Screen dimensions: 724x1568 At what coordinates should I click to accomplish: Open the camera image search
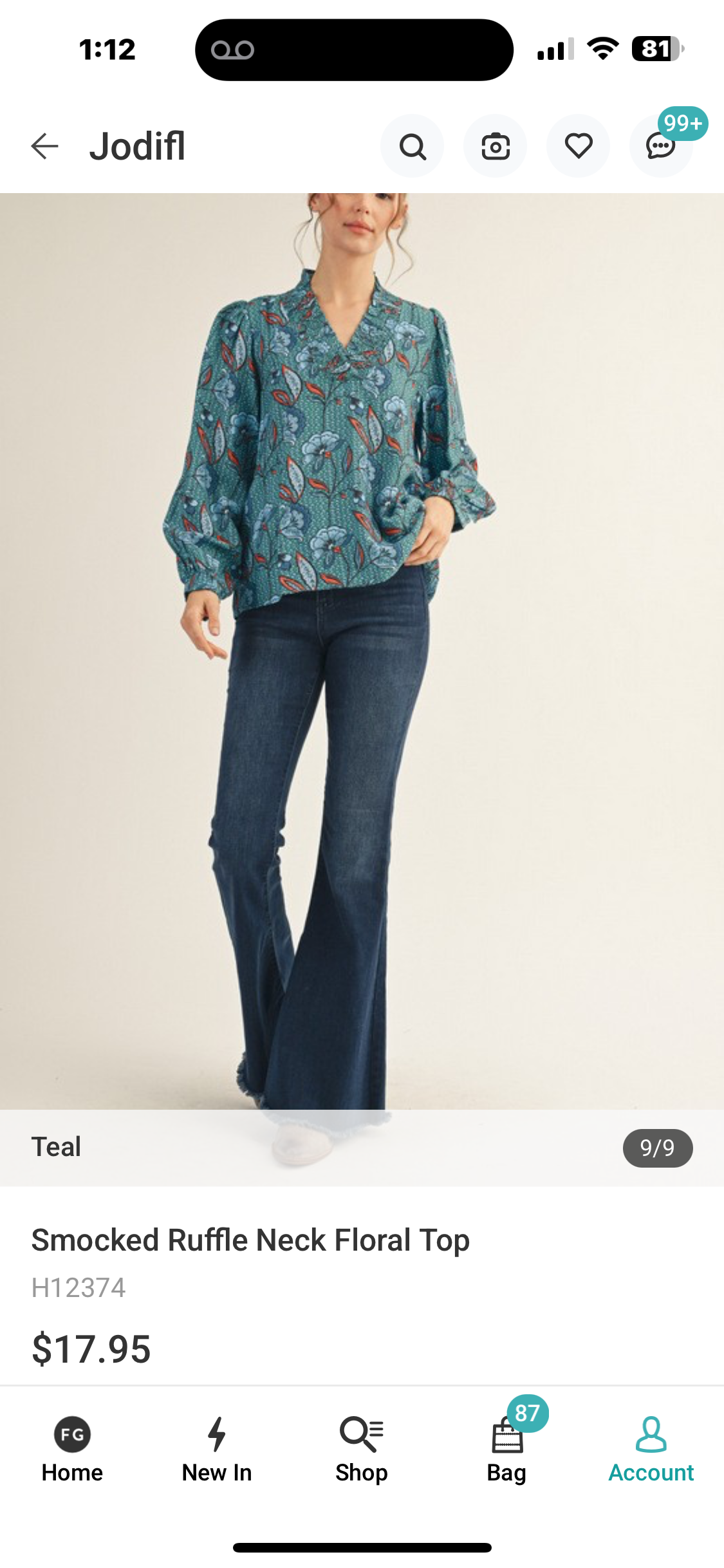click(x=495, y=146)
